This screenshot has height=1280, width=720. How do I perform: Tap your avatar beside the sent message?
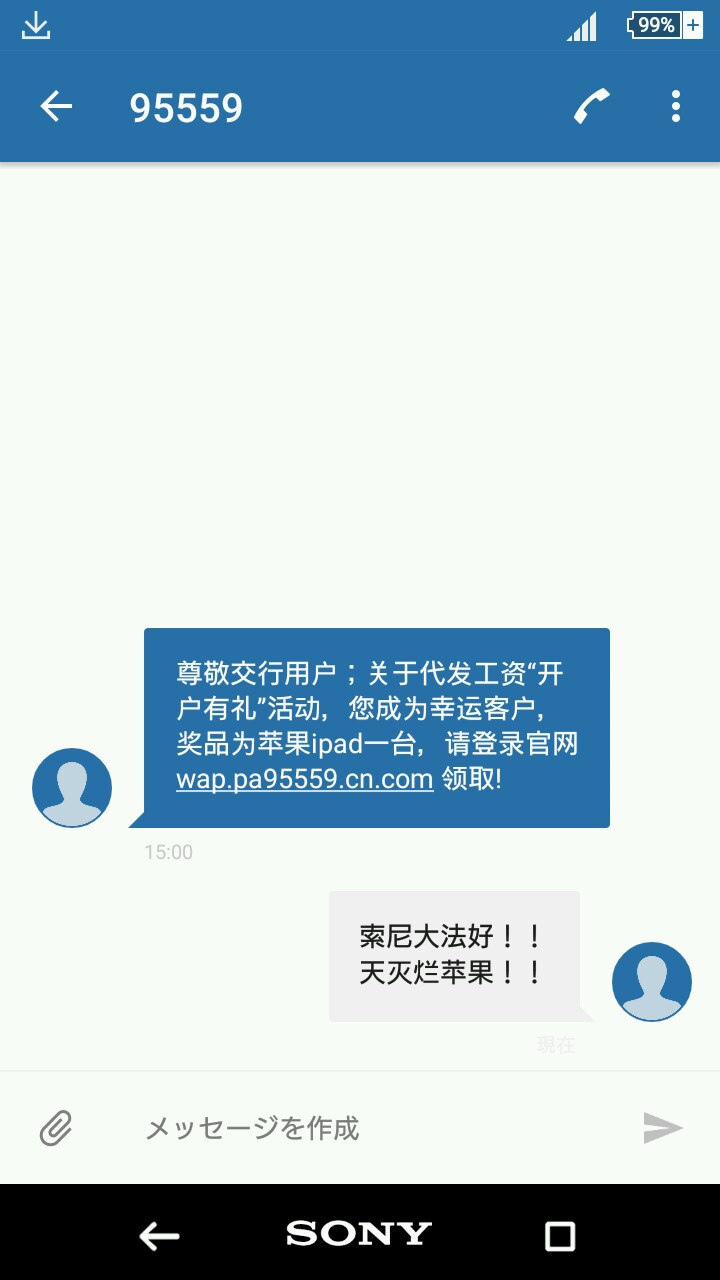(651, 981)
